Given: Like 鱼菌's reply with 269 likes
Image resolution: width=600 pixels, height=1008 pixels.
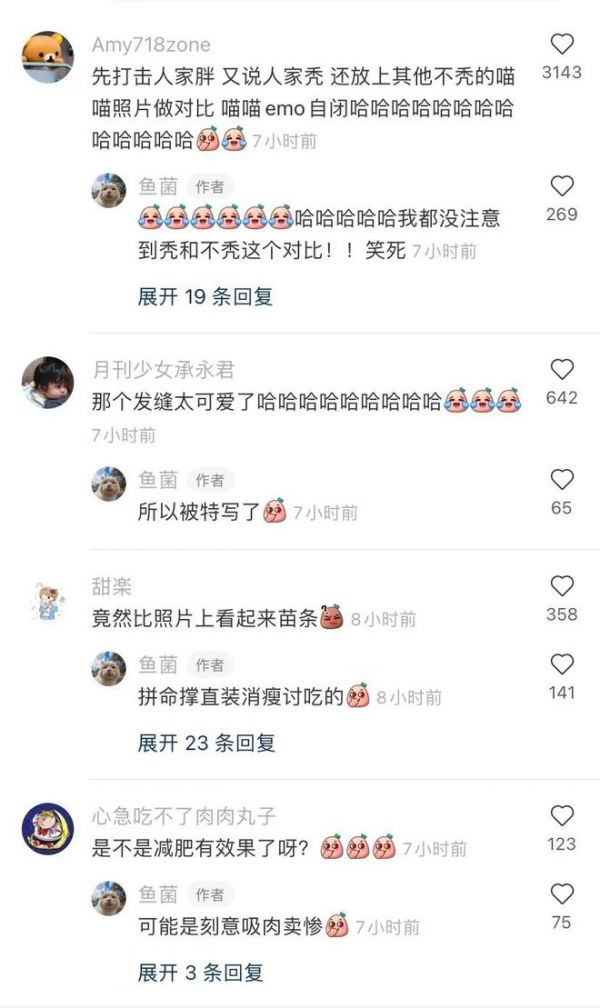Looking at the screenshot, I should (x=562, y=186).
